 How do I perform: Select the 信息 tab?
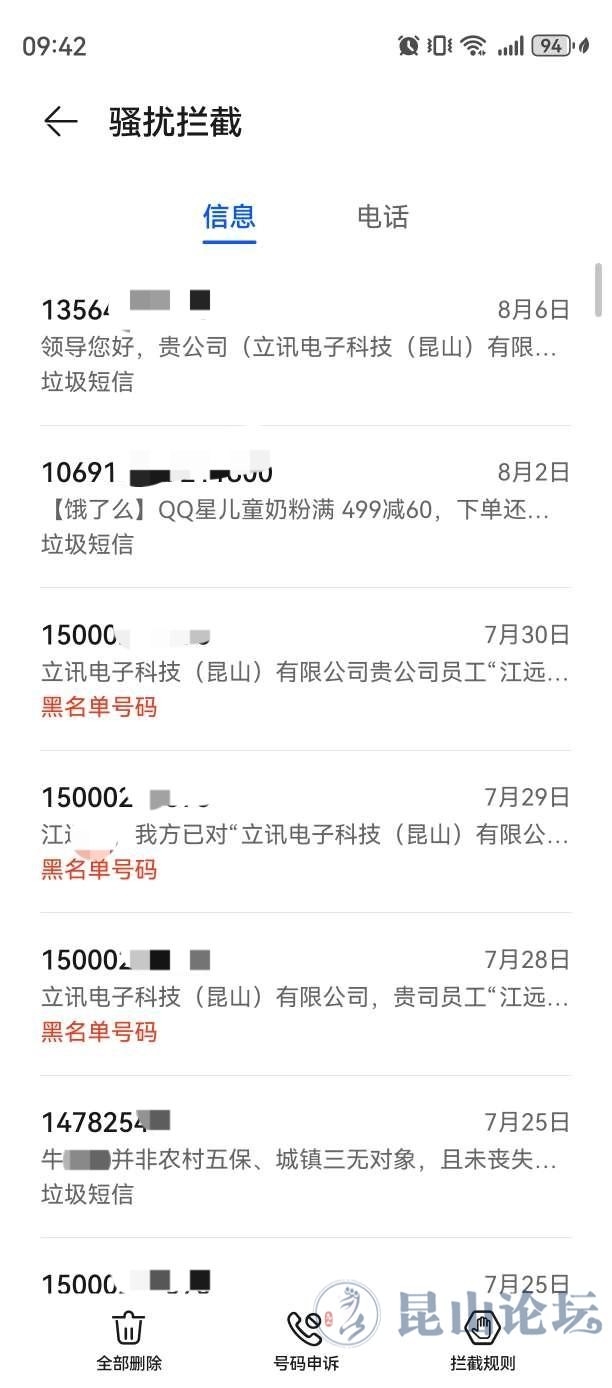pyautogui.click(x=229, y=216)
